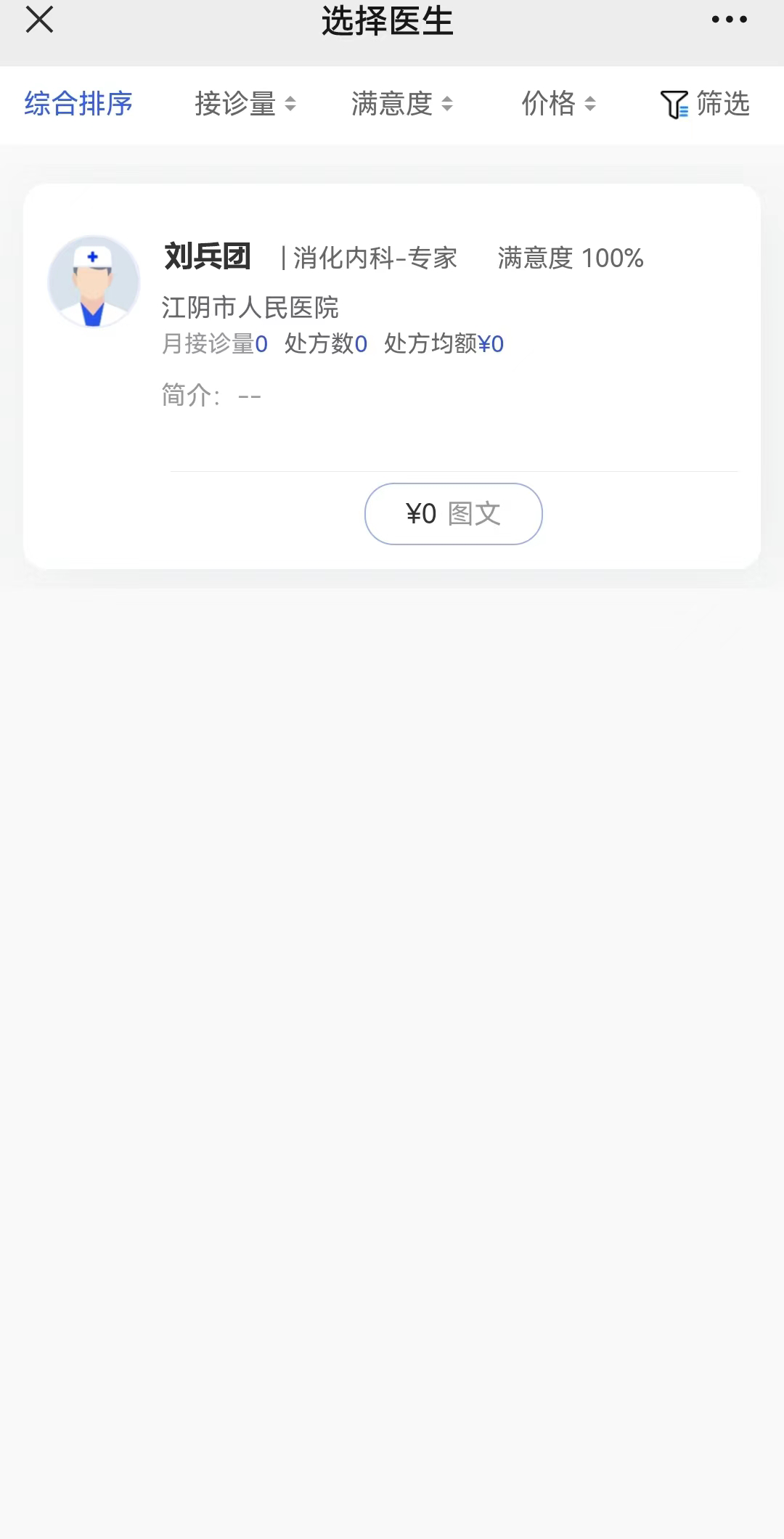The image size is (784, 1539).
Task: Open the 筛选 filter options
Action: [705, 104]
